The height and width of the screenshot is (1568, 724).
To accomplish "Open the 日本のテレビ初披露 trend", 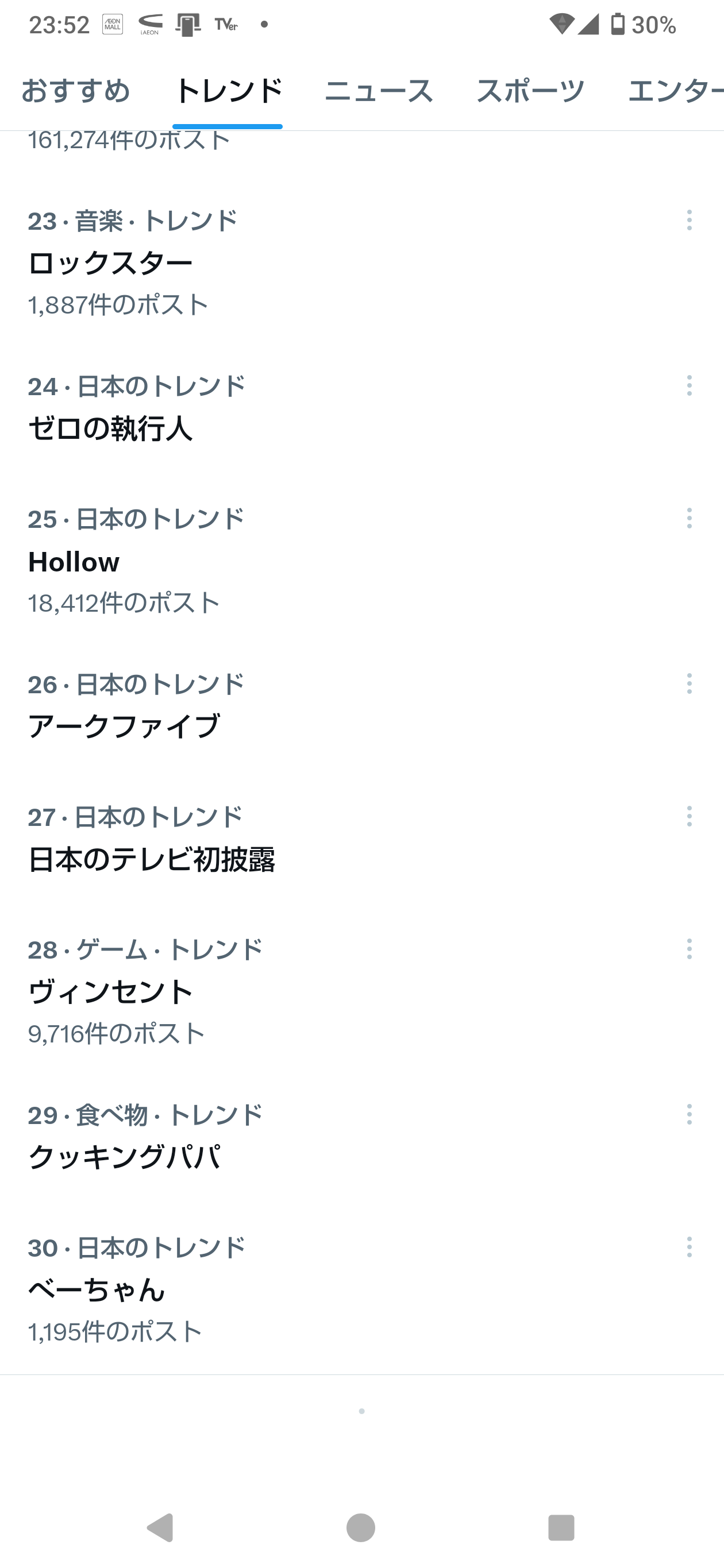I will tap(152, 859).
